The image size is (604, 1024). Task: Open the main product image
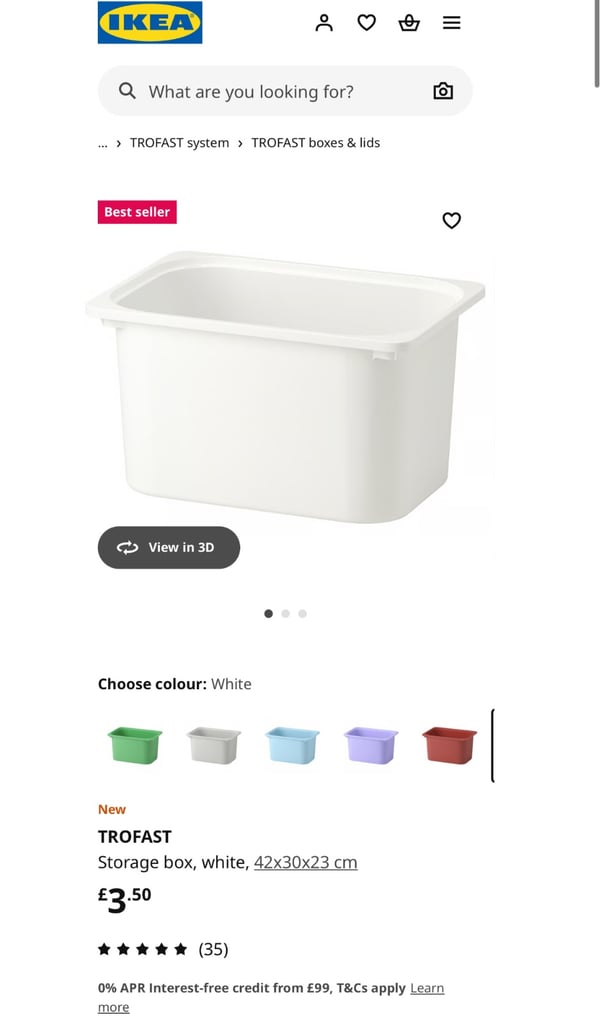(x=285, y=387)
